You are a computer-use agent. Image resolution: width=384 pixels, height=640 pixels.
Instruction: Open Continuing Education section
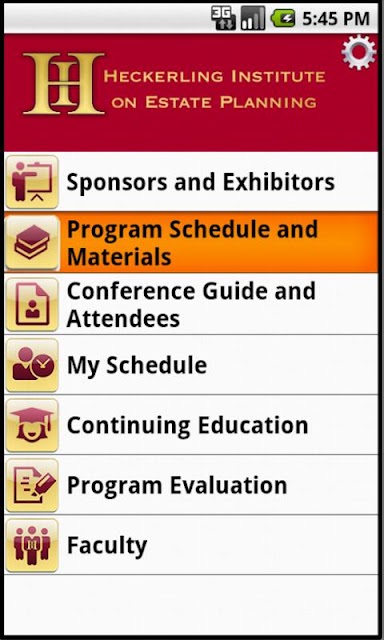click(191, 425)
